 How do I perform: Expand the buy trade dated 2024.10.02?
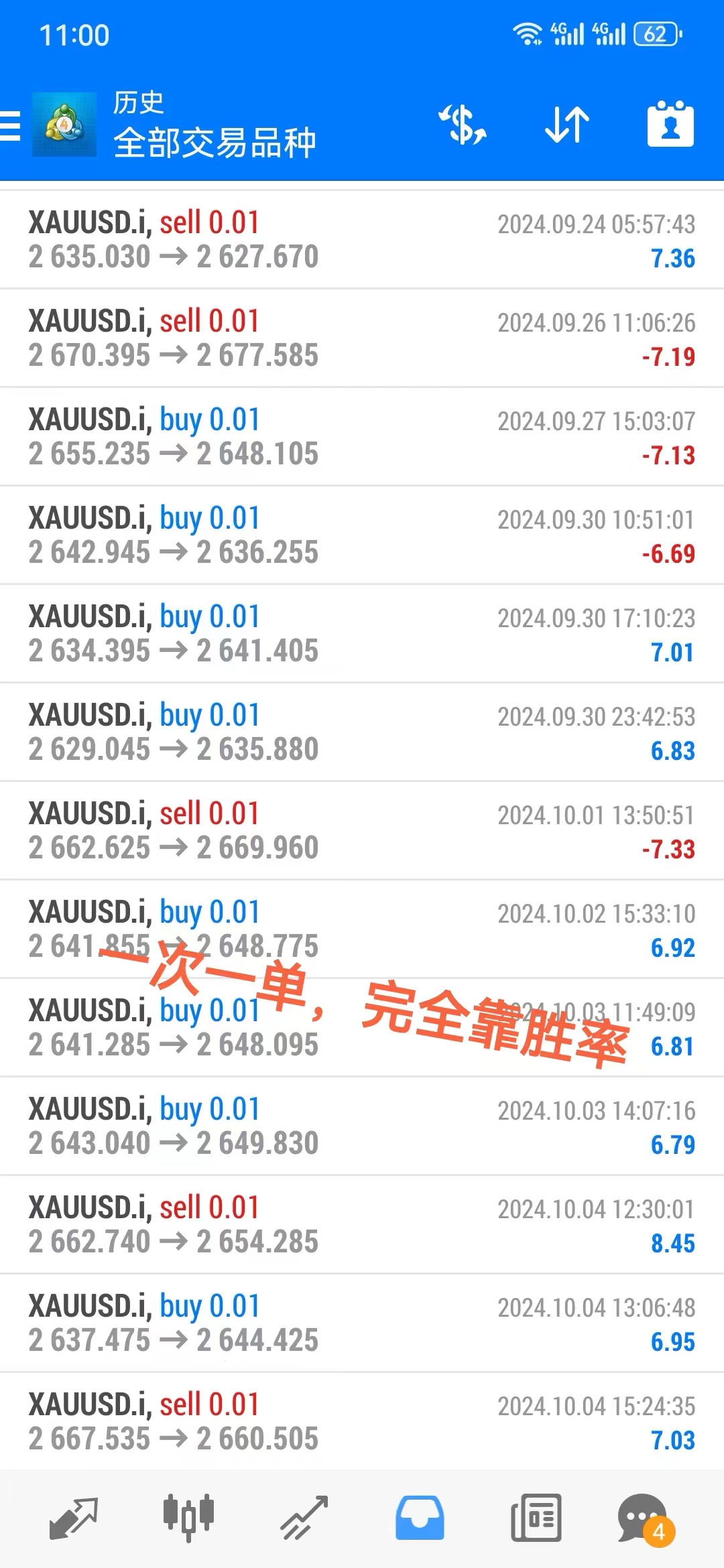pos(362,929)
